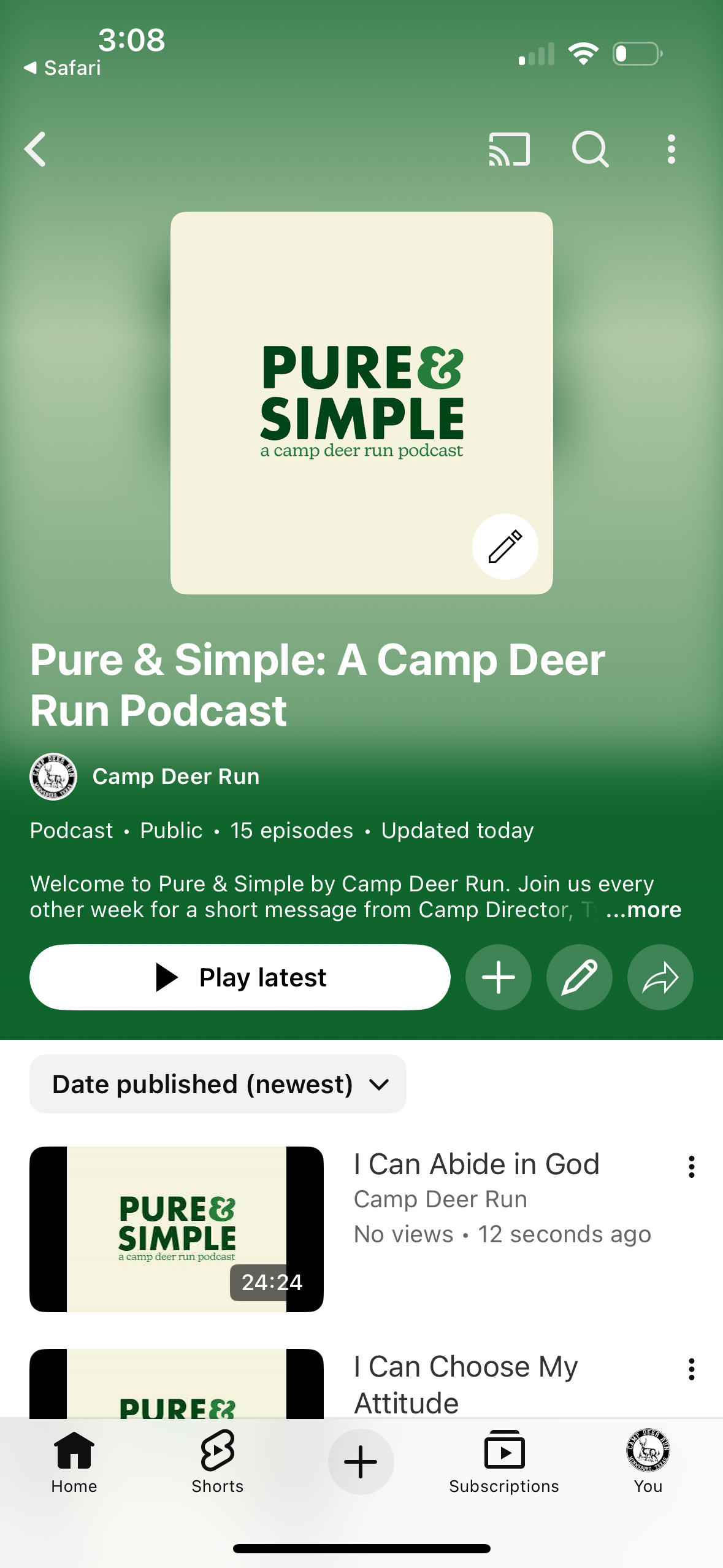Open the Date published (newest) sort dropdown

click(x=218, y=1084)
